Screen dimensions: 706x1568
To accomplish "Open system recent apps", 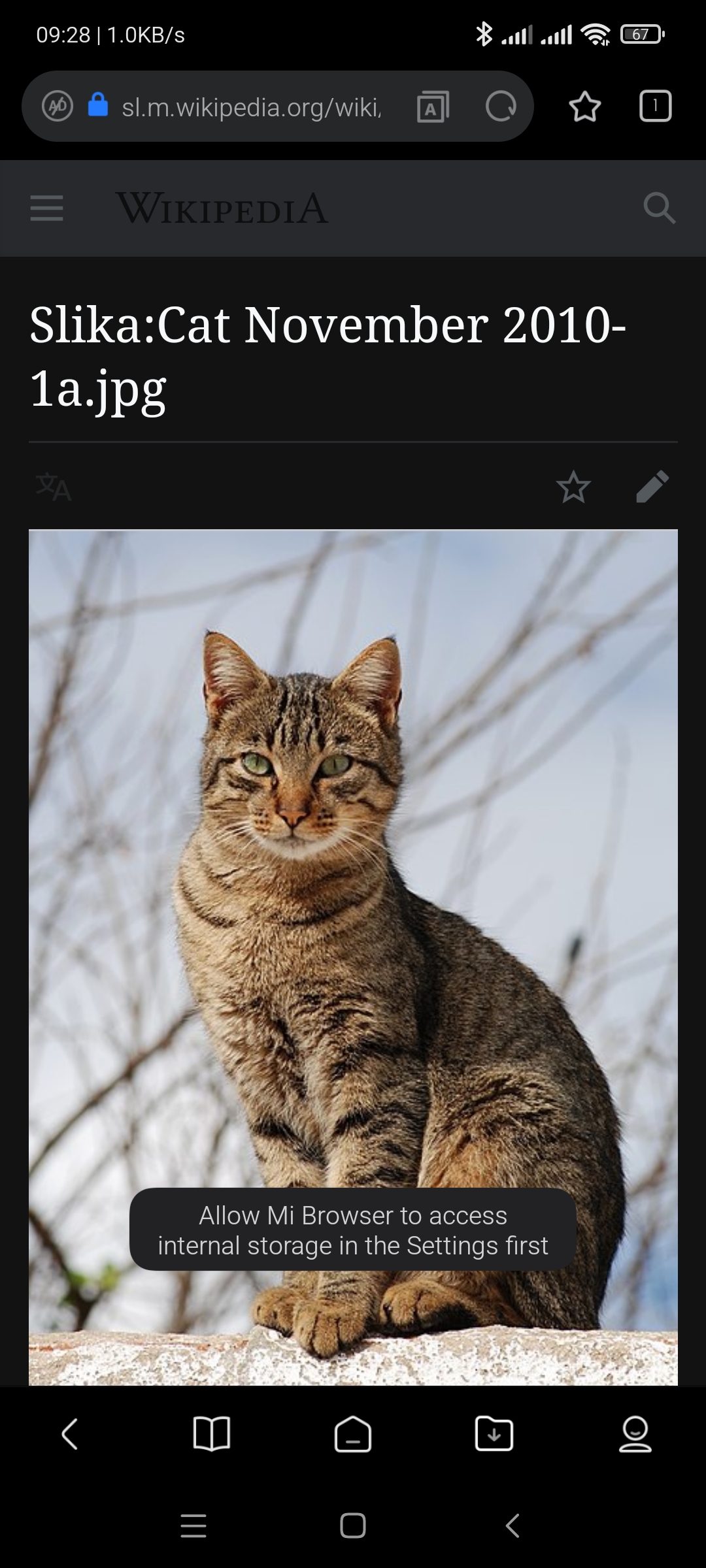I will (x=193, y=1526).
